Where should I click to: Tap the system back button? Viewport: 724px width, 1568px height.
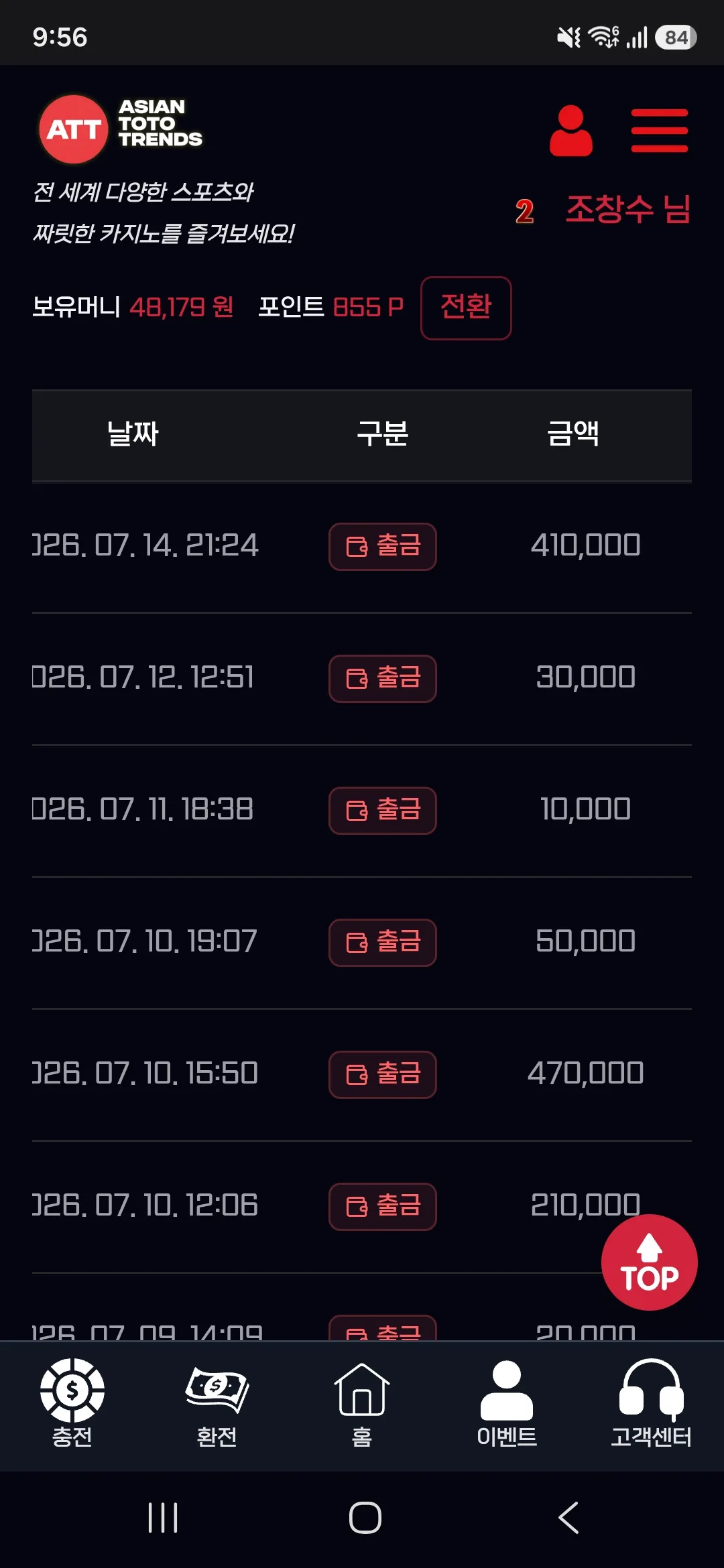tap(568, 1518)
